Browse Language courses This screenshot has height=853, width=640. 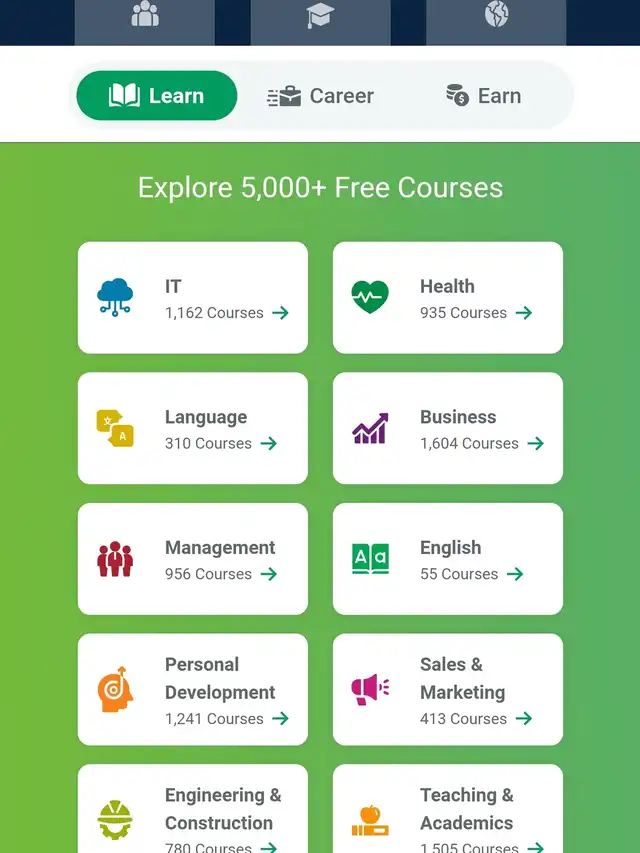(x=193, y=428)
